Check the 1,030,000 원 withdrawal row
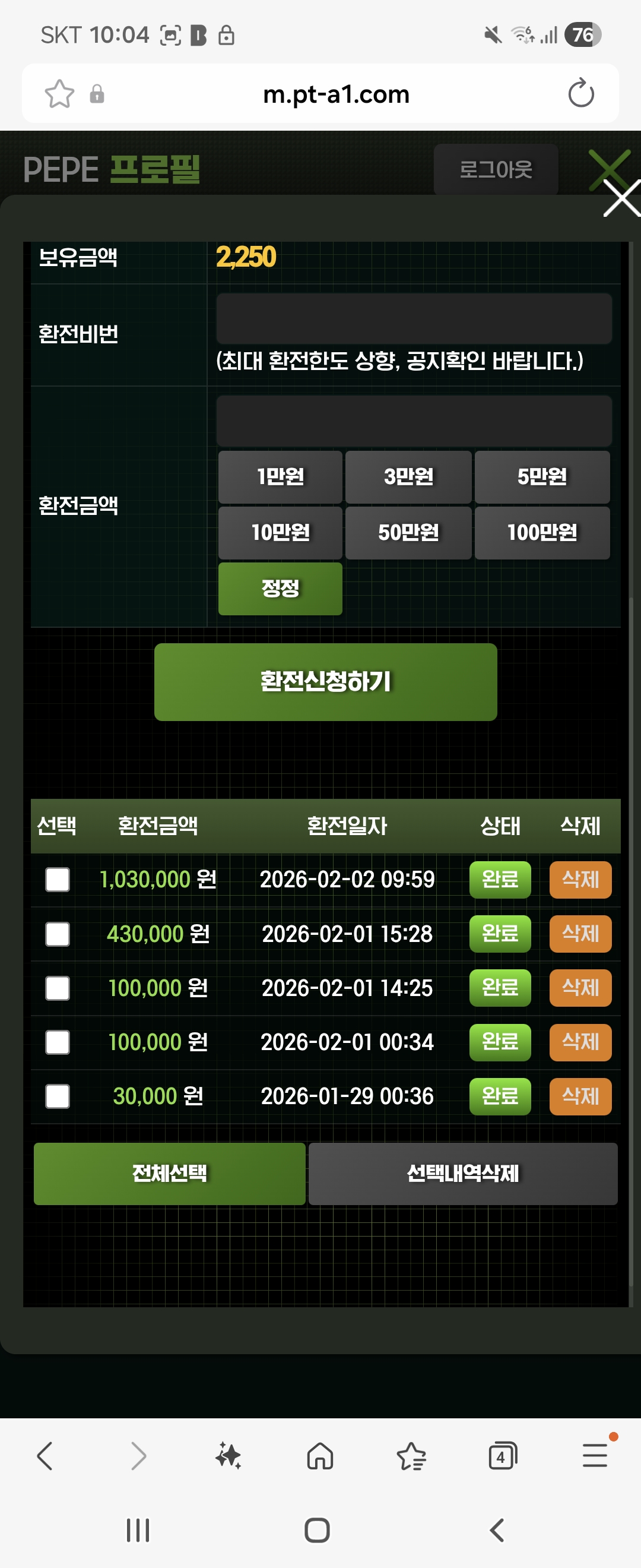Image resolution: width=641 pixels, height=1568 pixels. (57, 879)
